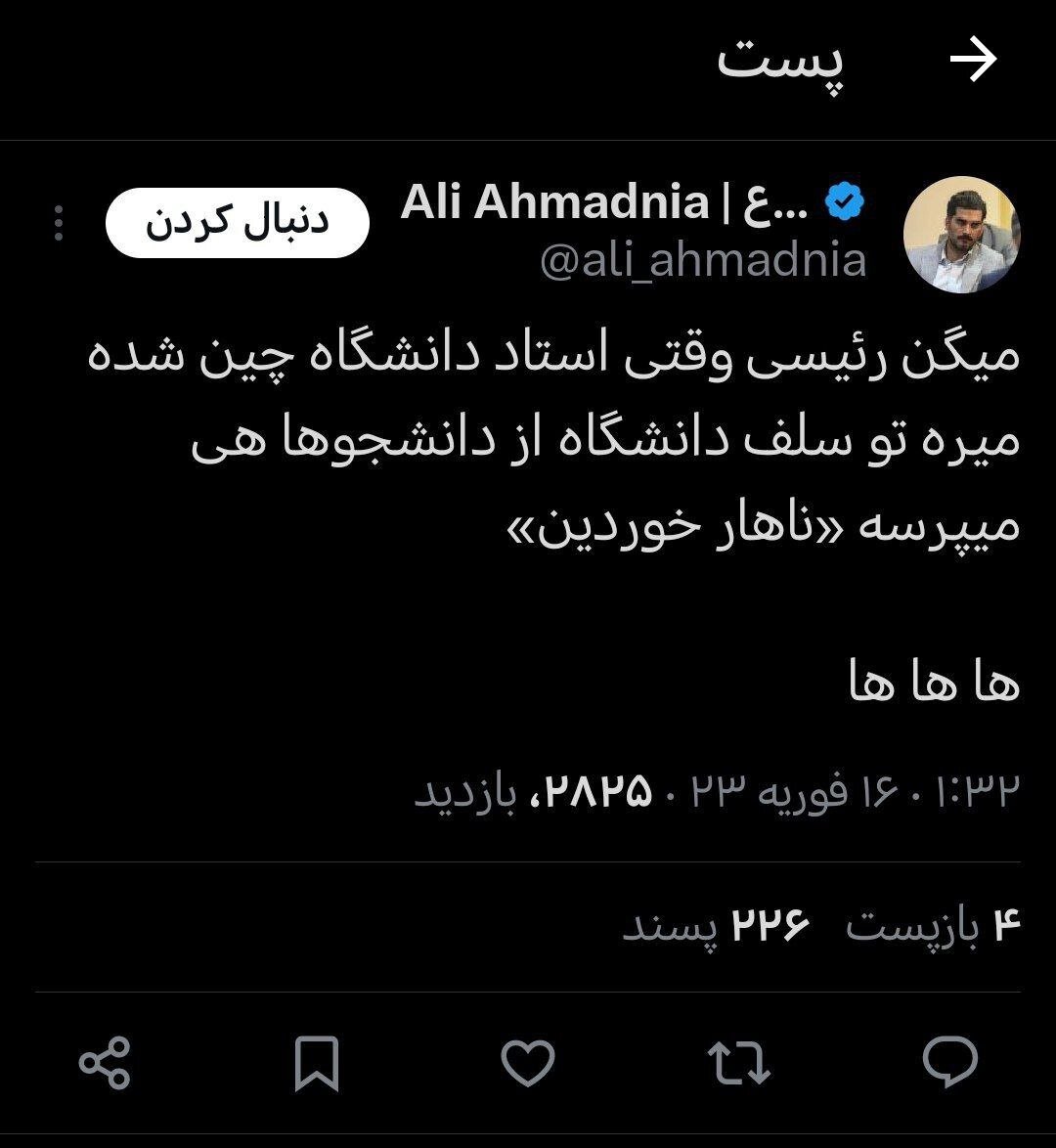
Task: Open the @ali_ahmadnia profile handle
Action: pos(703,261)
